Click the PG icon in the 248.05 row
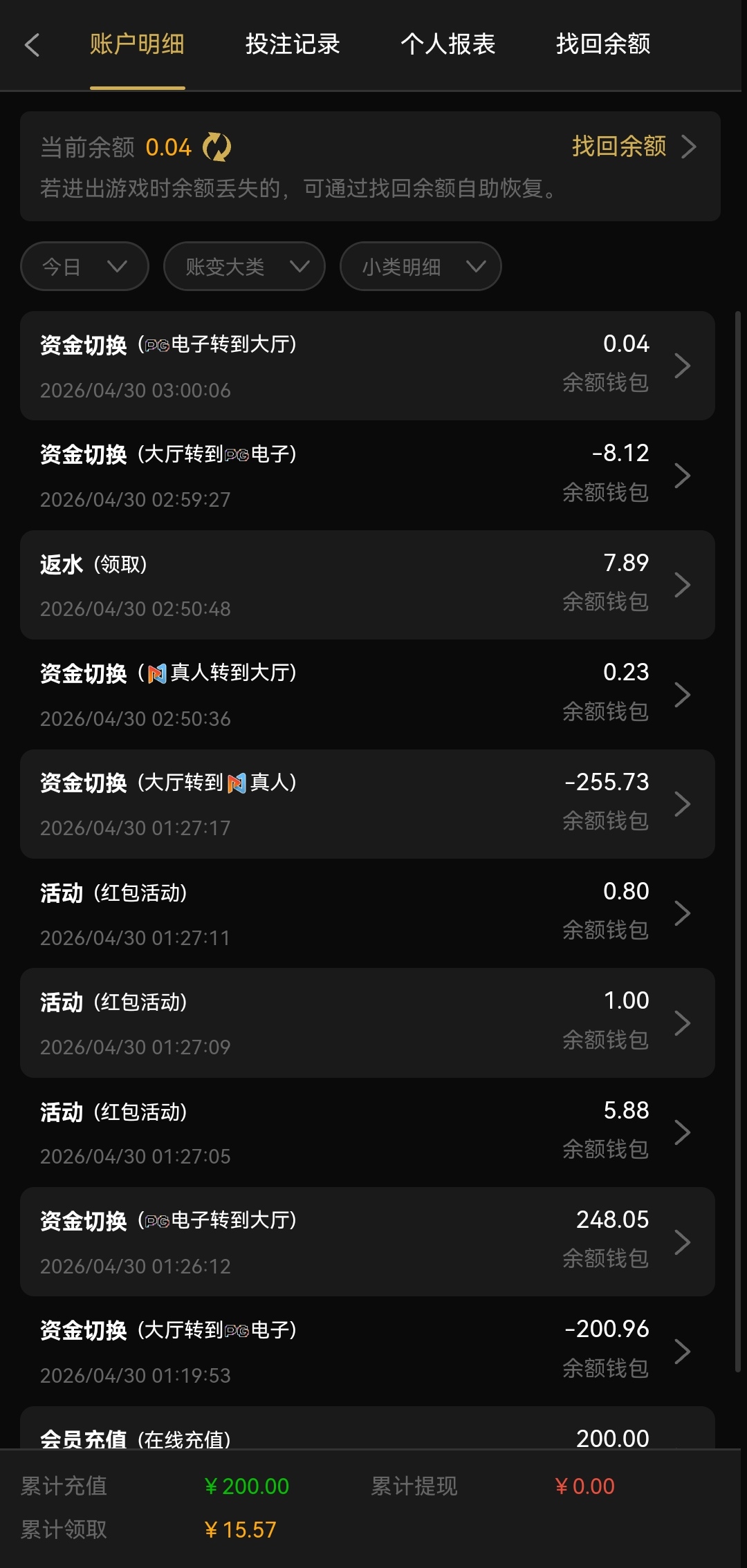This screenshot has height=1568, width=747. coord(158,1220)
